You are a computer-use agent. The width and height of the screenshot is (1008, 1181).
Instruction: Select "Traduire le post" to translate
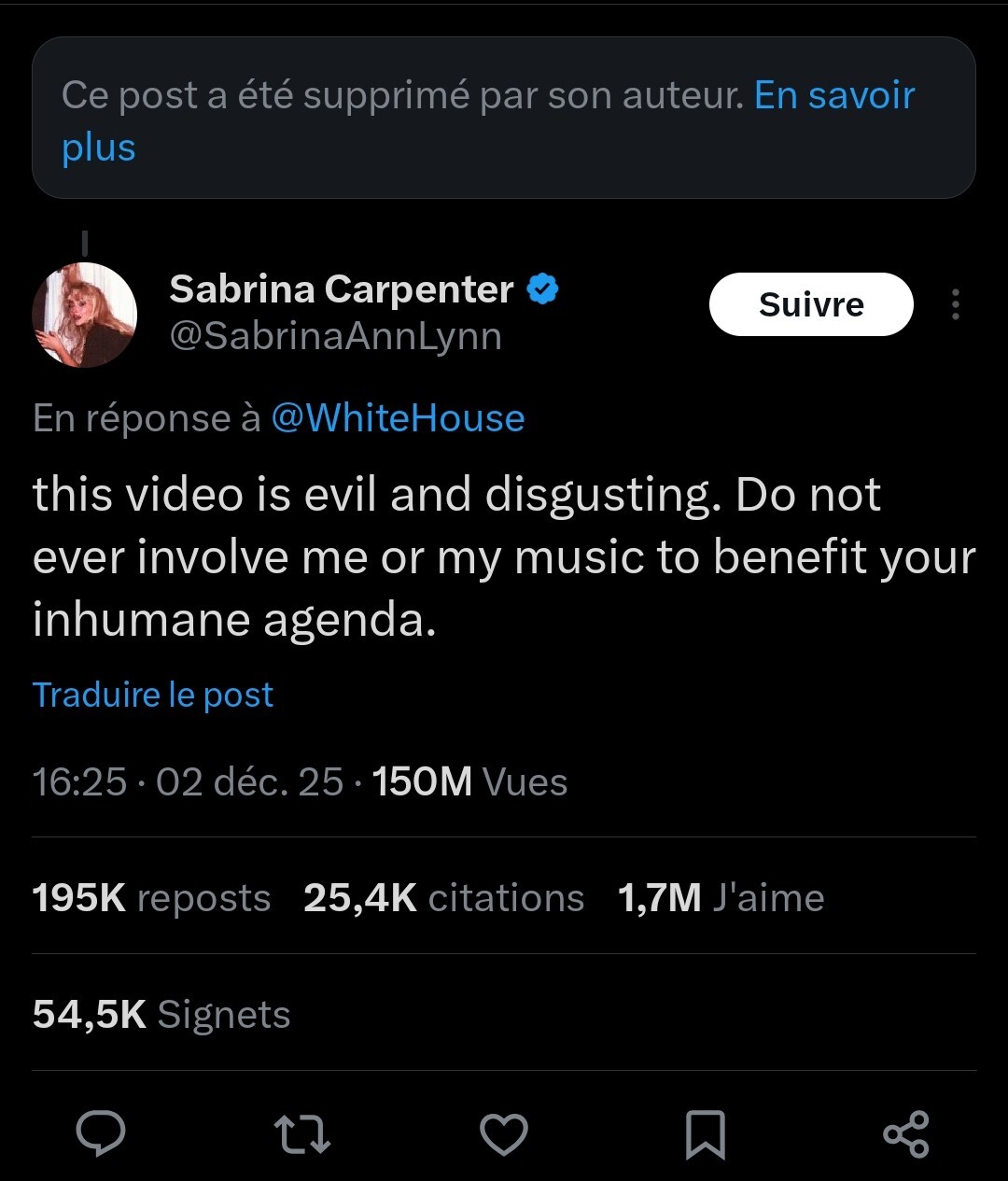[153, 695]
